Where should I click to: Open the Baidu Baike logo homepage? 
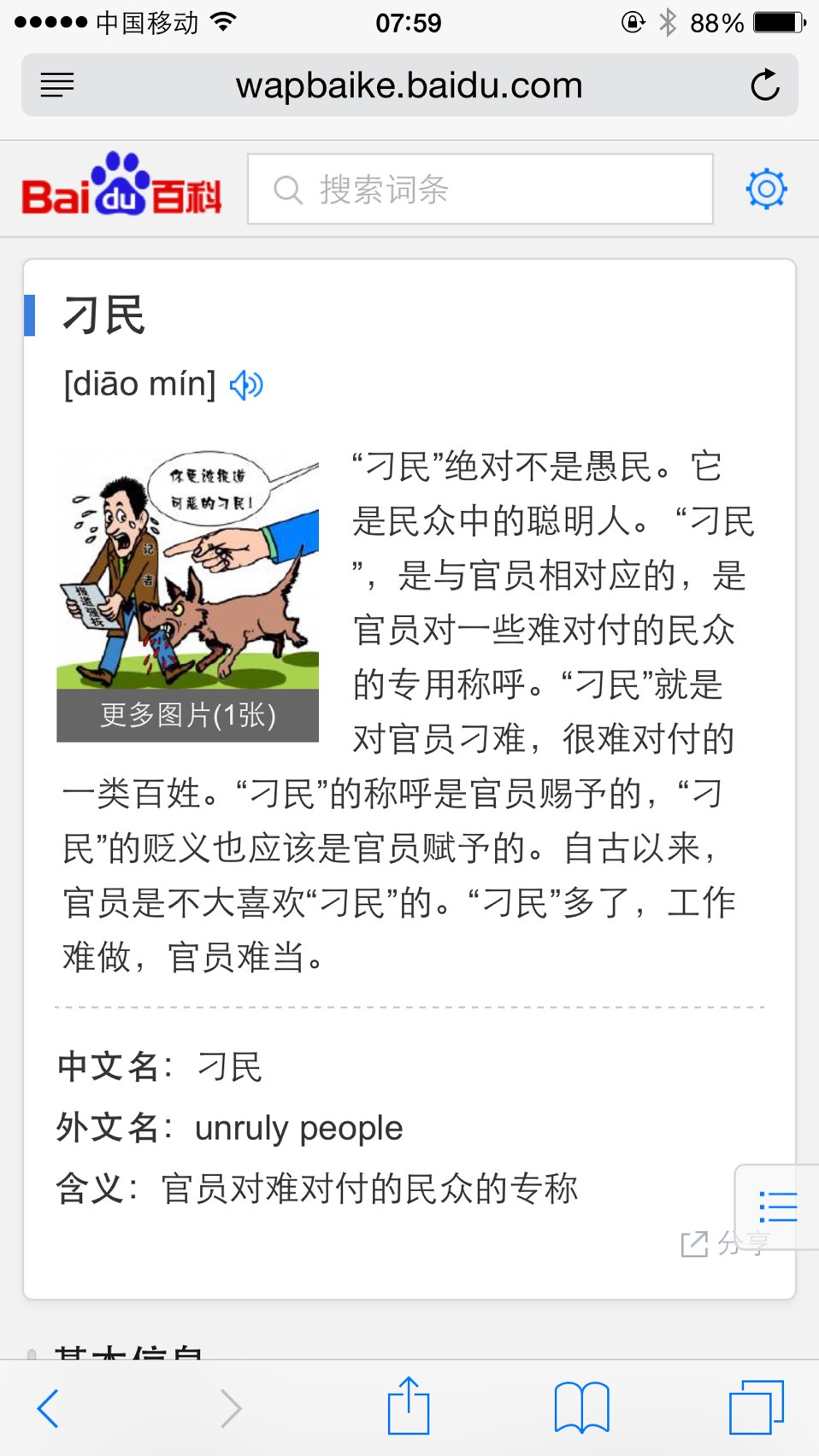pos(121,184)
